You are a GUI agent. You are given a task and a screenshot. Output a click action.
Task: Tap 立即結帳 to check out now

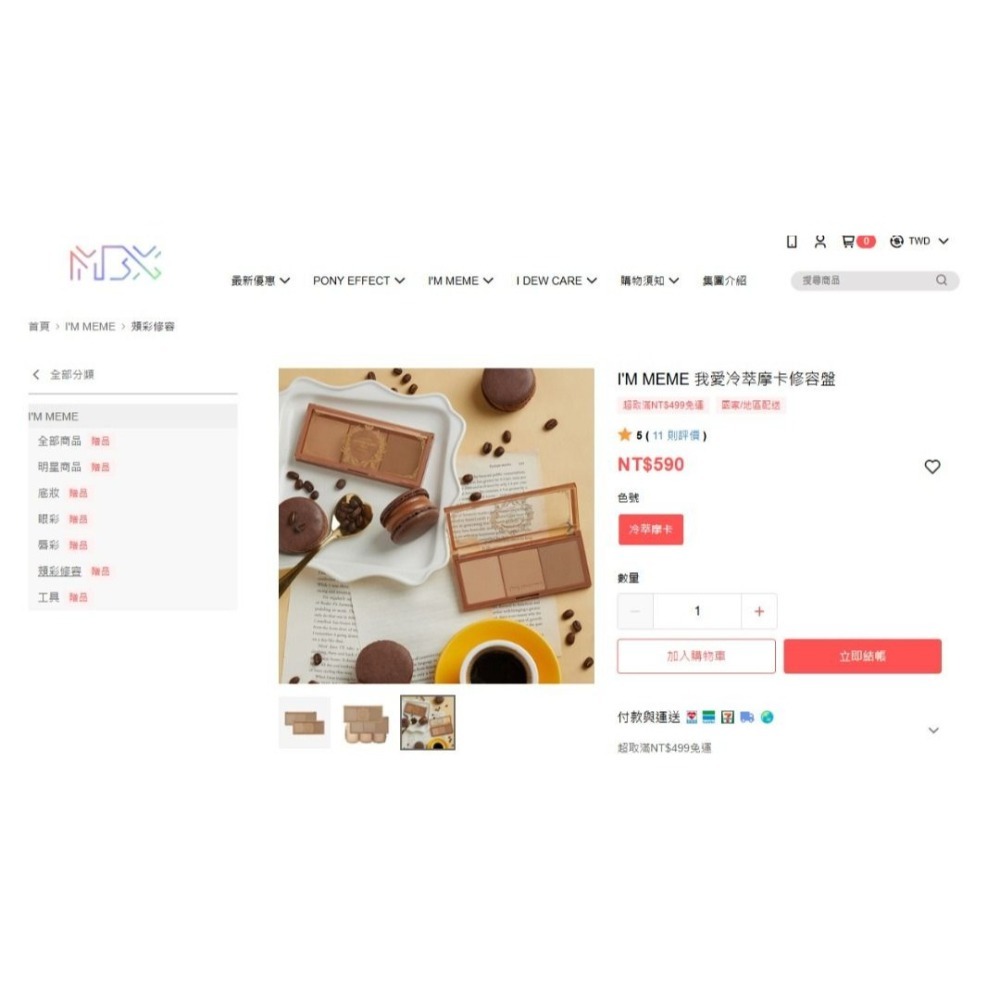(862, 656)
